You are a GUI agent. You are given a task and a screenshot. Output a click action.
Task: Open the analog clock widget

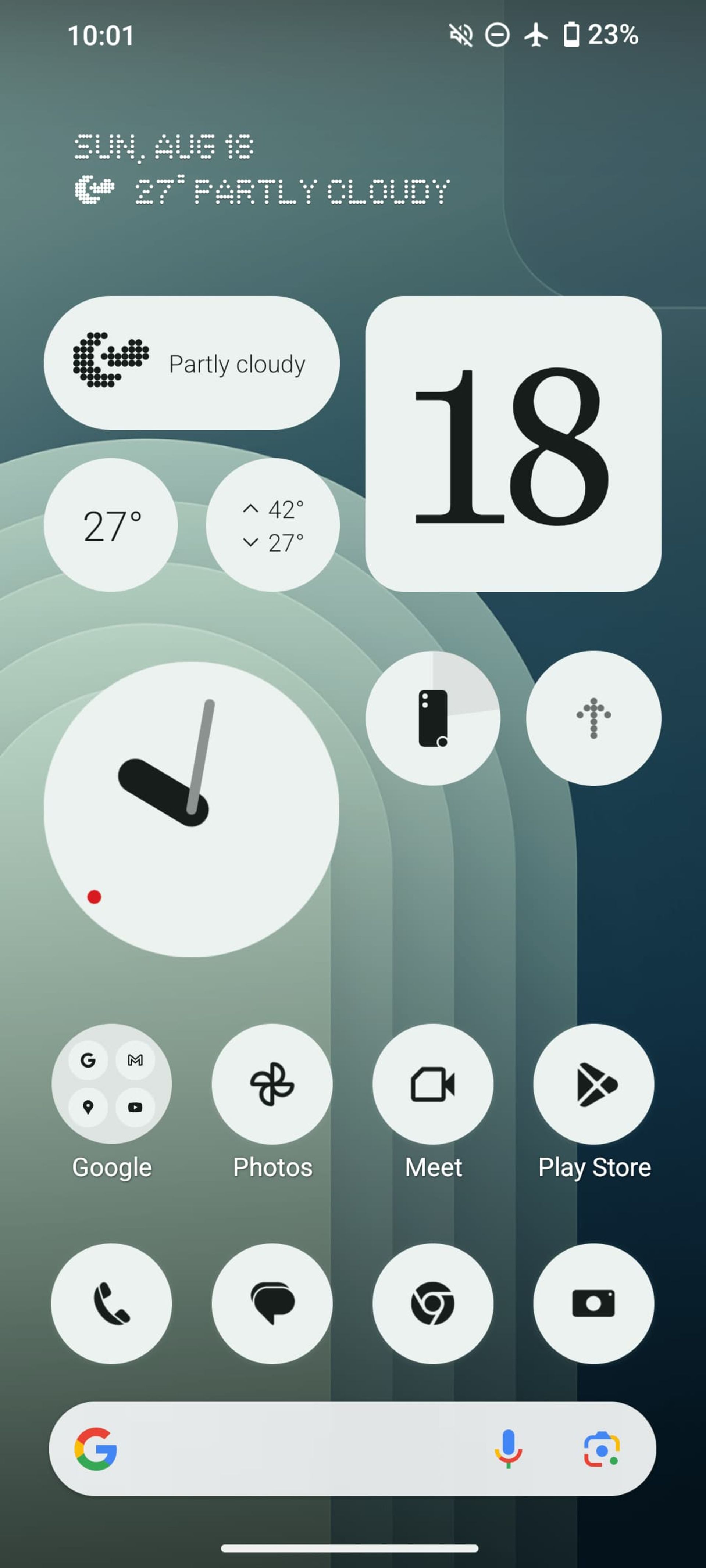[191, 809]
